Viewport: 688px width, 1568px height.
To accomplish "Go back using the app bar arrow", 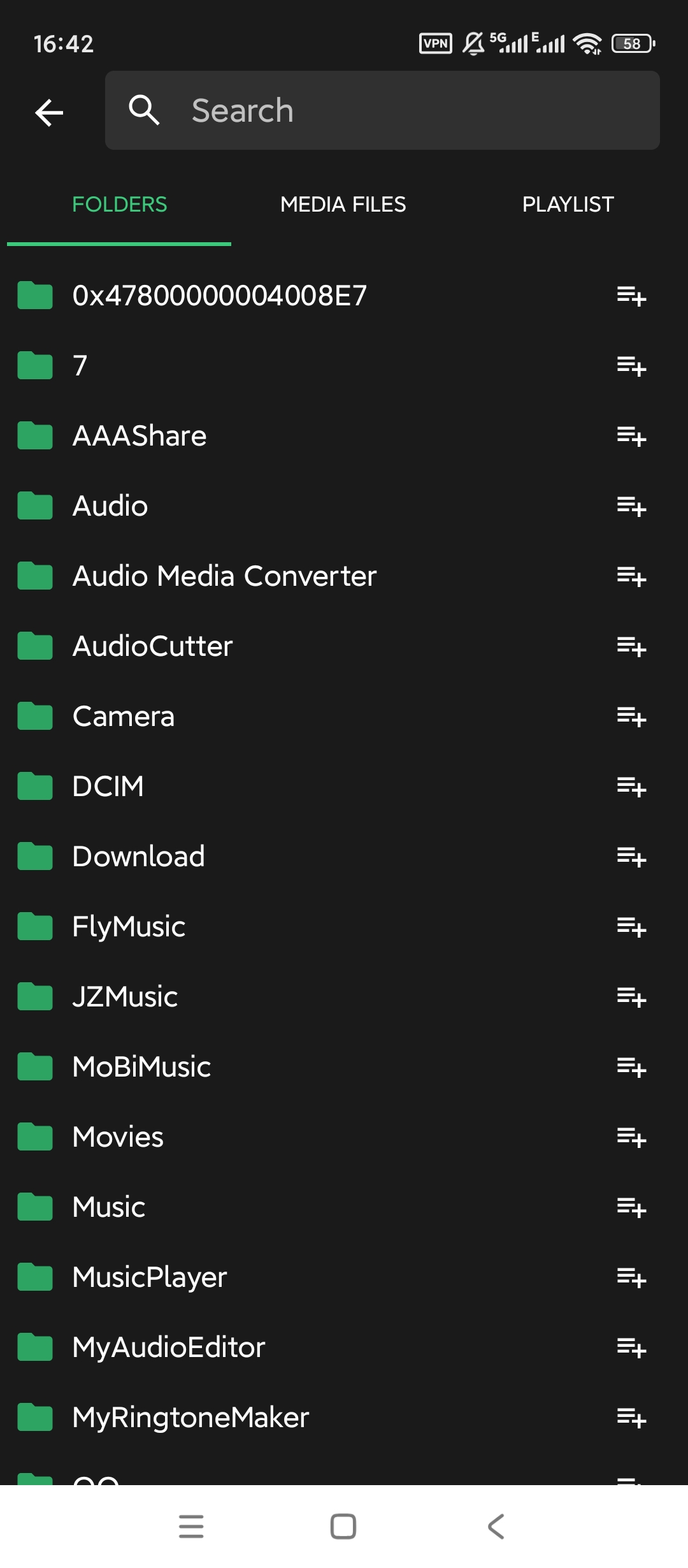I will (49, 113).
